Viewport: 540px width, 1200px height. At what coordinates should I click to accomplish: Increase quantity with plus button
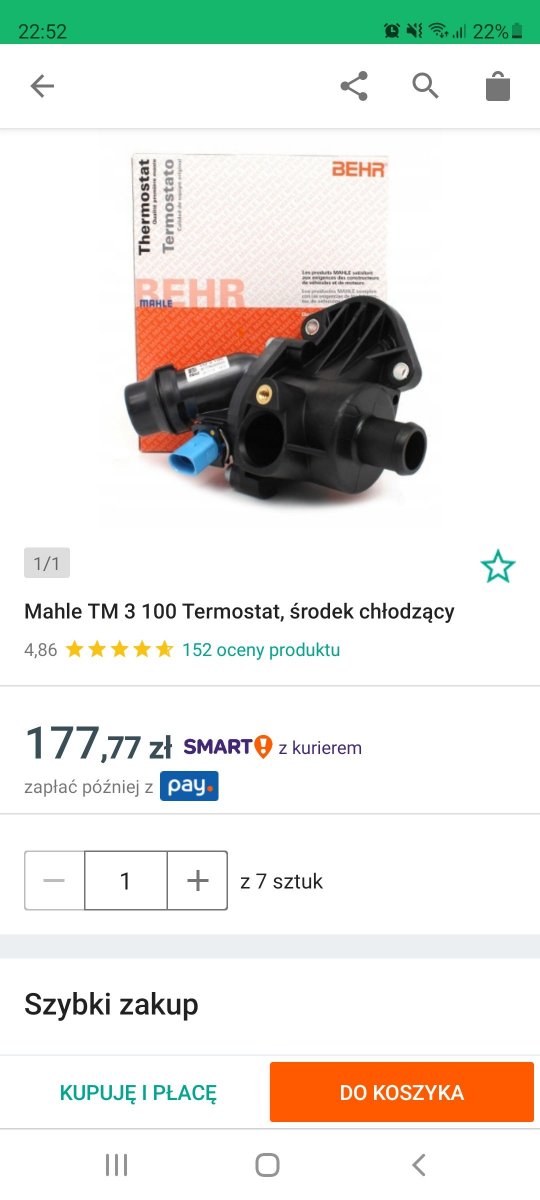pos(198,881)
